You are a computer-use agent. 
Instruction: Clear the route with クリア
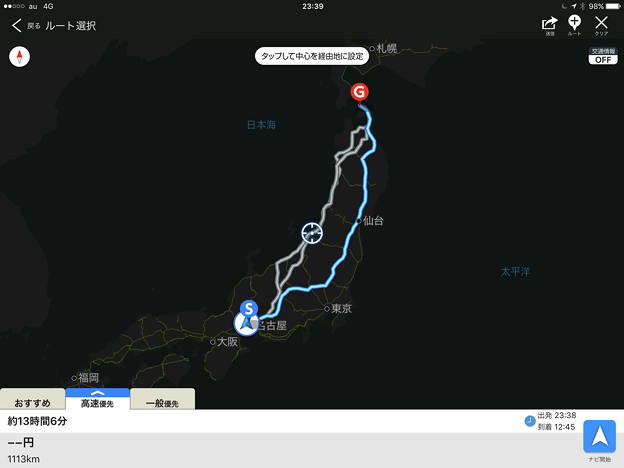[601, 24]
